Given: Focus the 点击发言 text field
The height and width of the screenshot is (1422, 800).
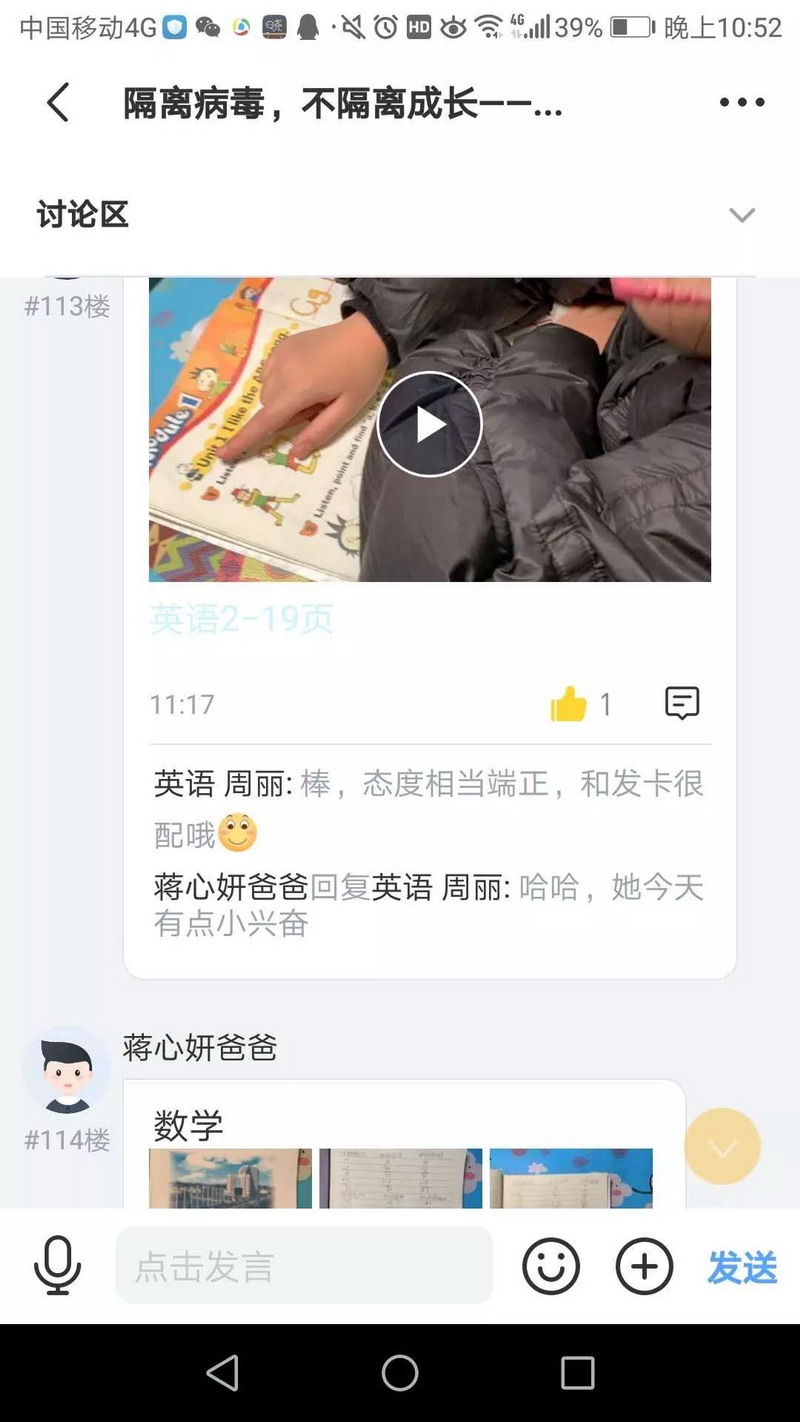Looking at the screenshot, I should [304, 1266].
